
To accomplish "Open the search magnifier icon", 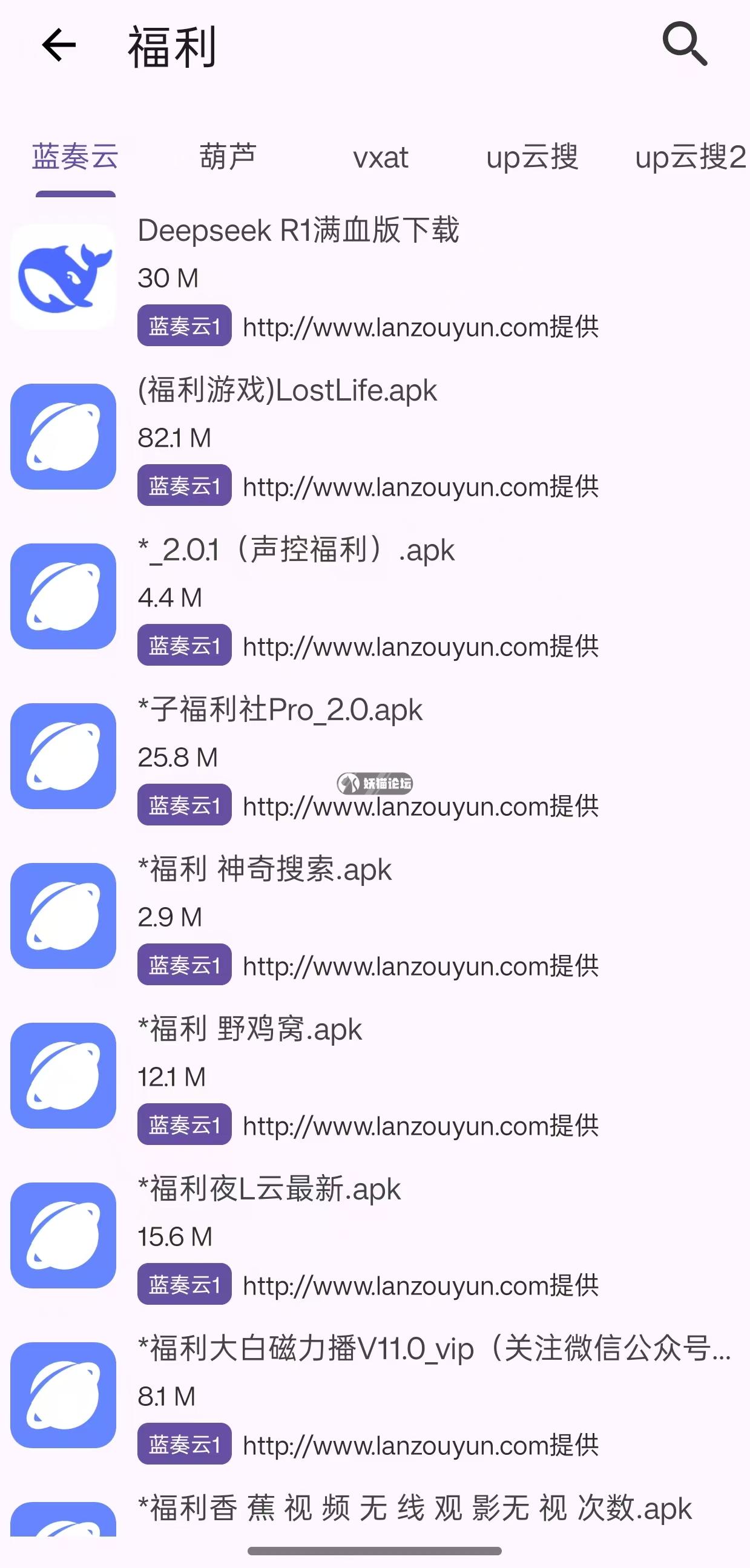I will click(685, 44).
